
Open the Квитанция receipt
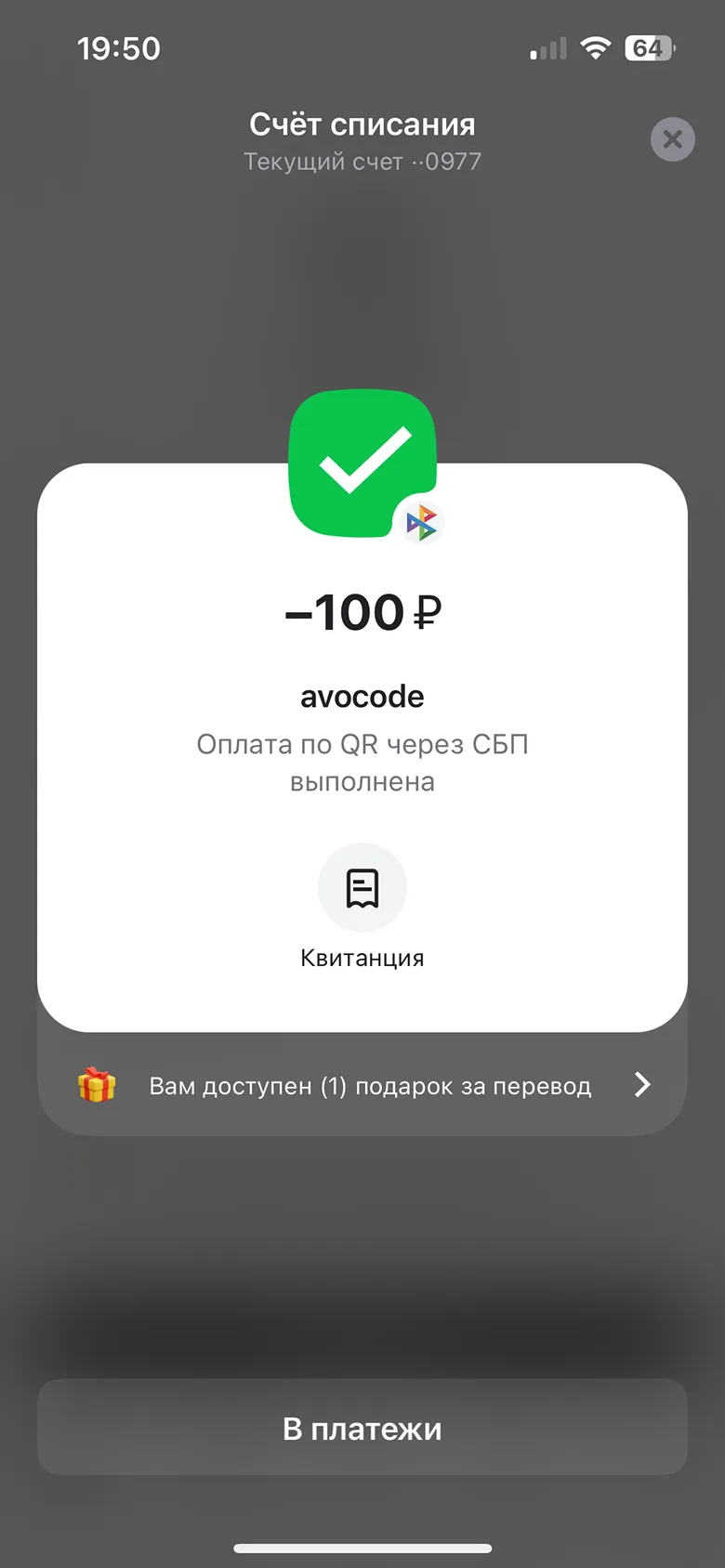[362, 888]
